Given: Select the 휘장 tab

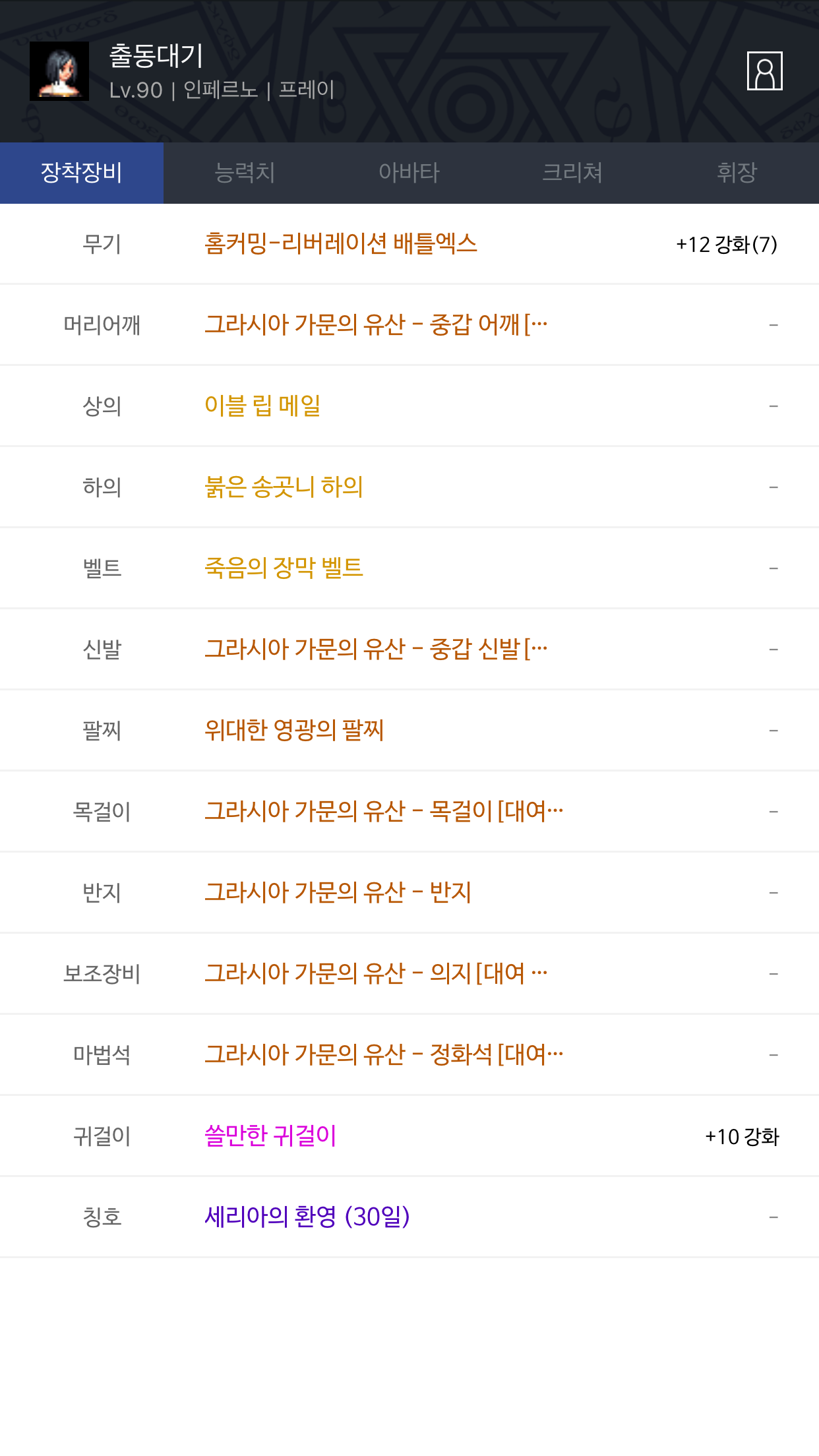Looking at the screenshot, I should pyautogui.click(x=737, y=173).
